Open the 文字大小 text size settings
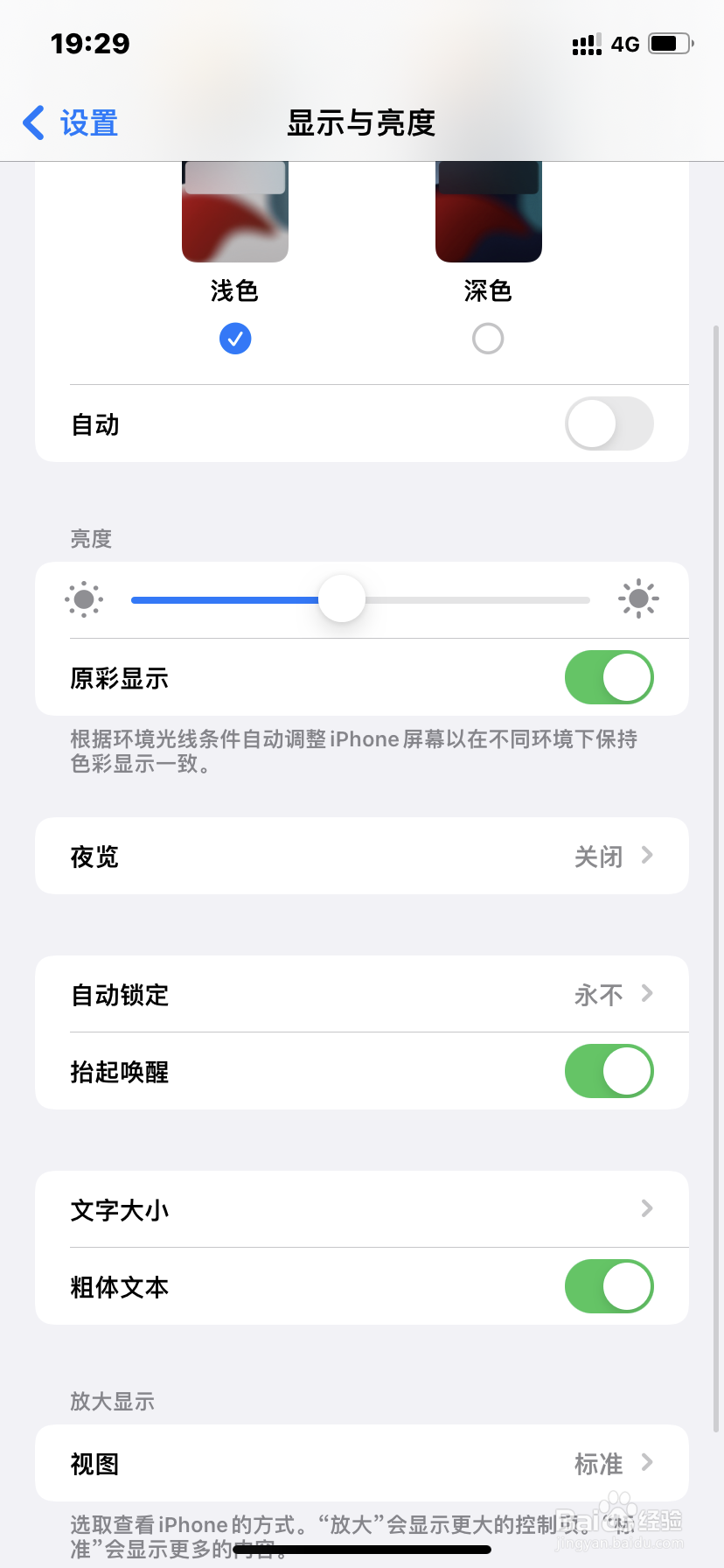 point(362,1209)
